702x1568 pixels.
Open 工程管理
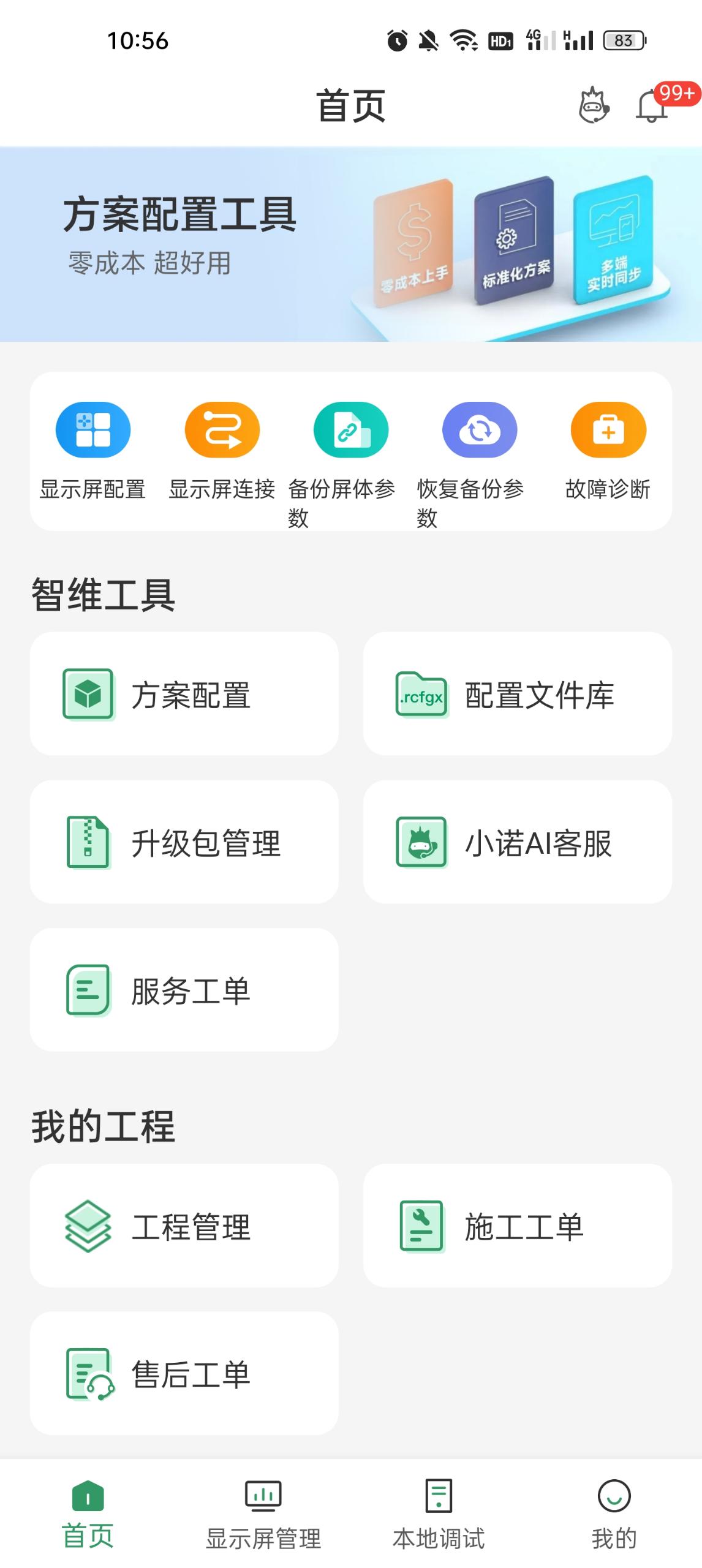[x=184, y=1226]
